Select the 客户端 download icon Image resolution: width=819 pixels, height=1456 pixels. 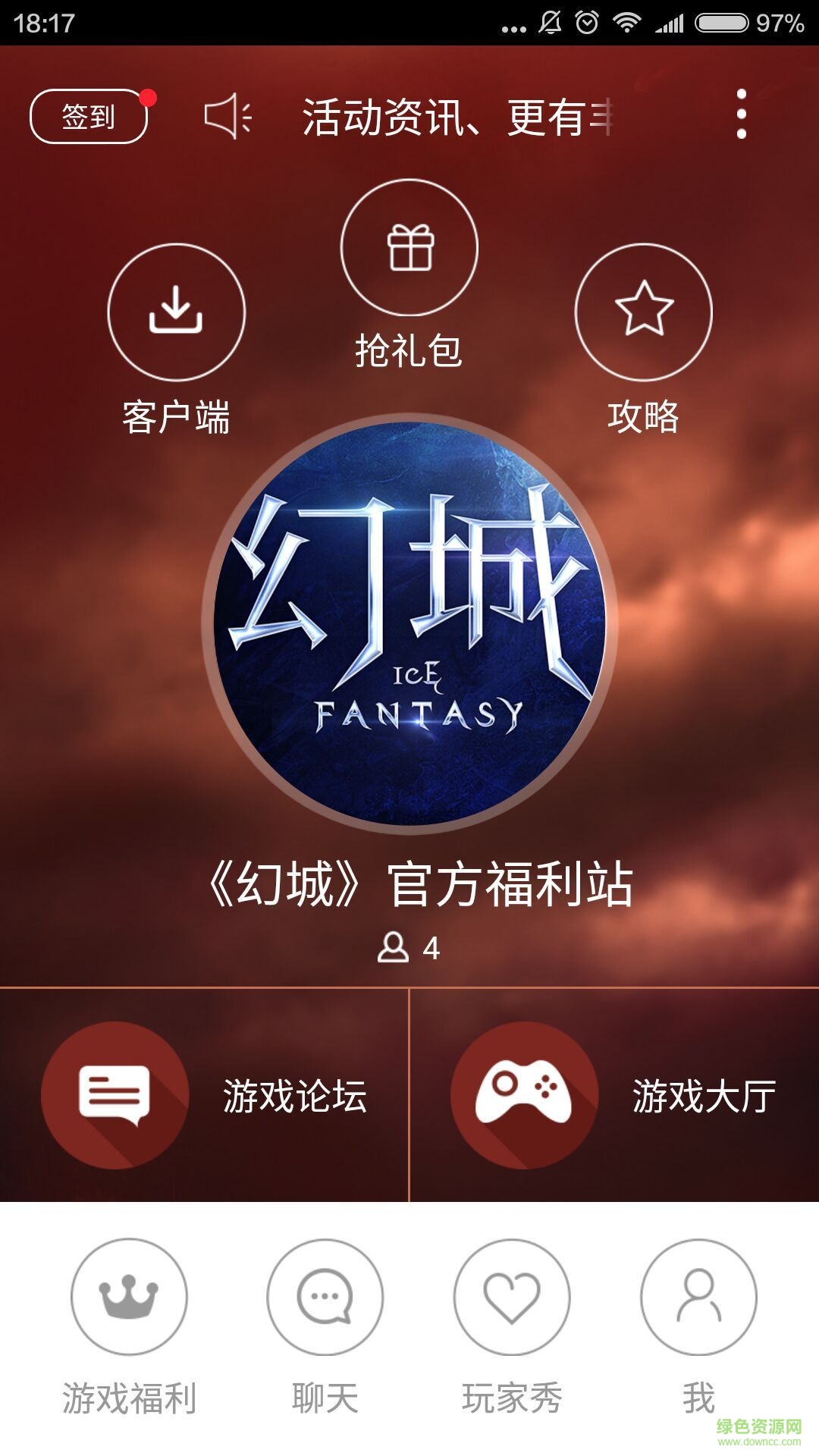177,312
